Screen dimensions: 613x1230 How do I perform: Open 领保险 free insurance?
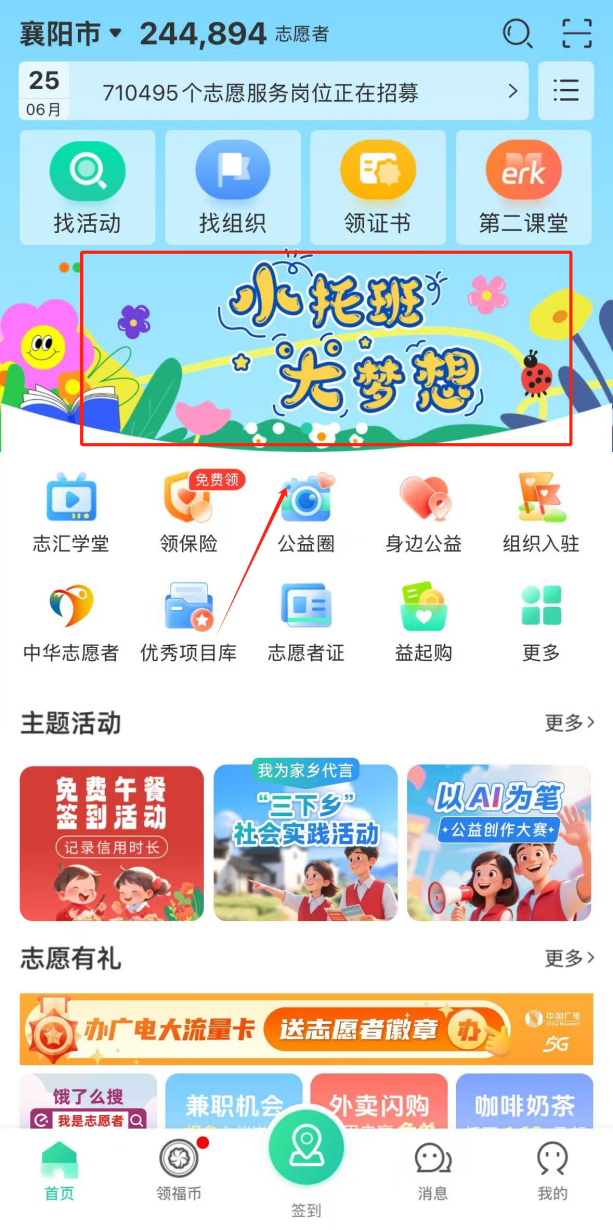189,513
